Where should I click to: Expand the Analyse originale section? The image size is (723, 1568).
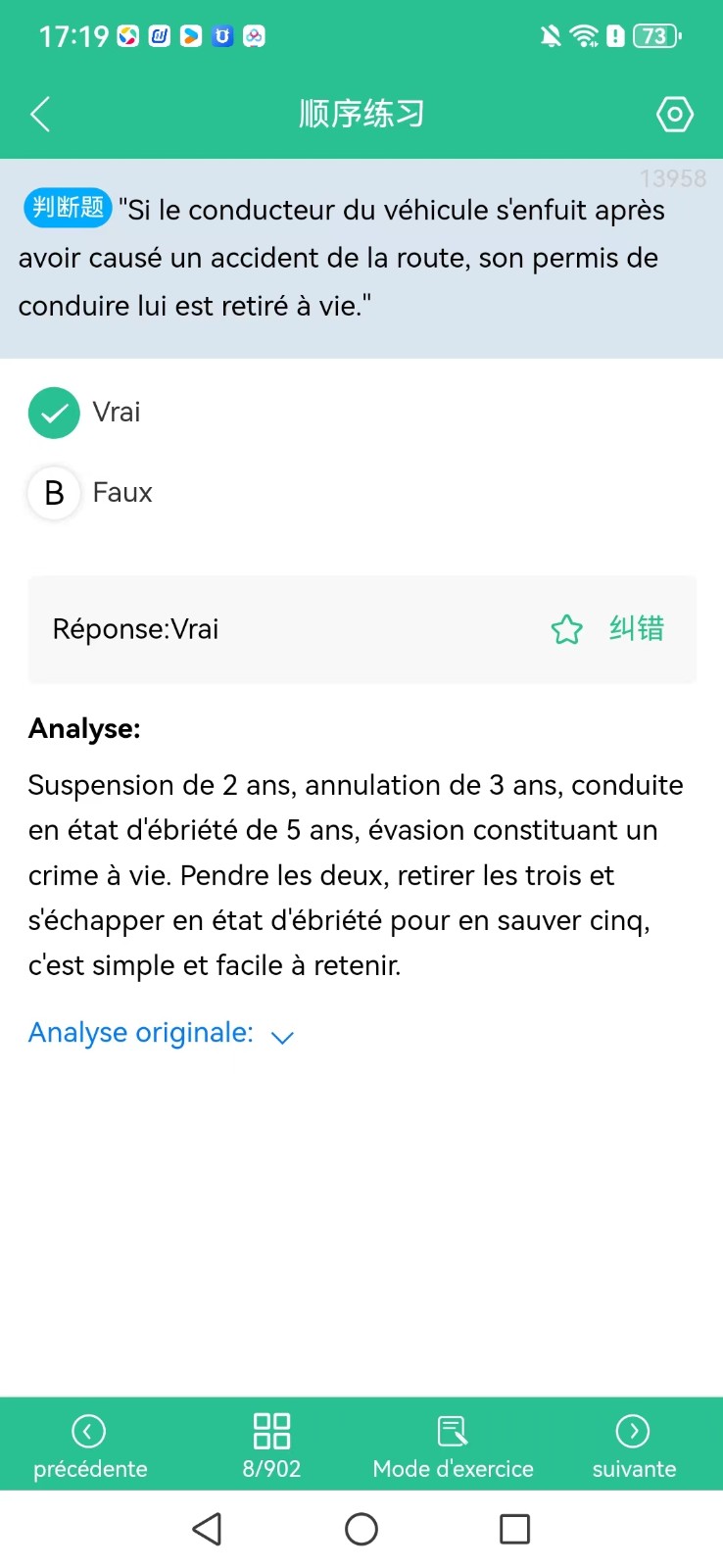162,1033
